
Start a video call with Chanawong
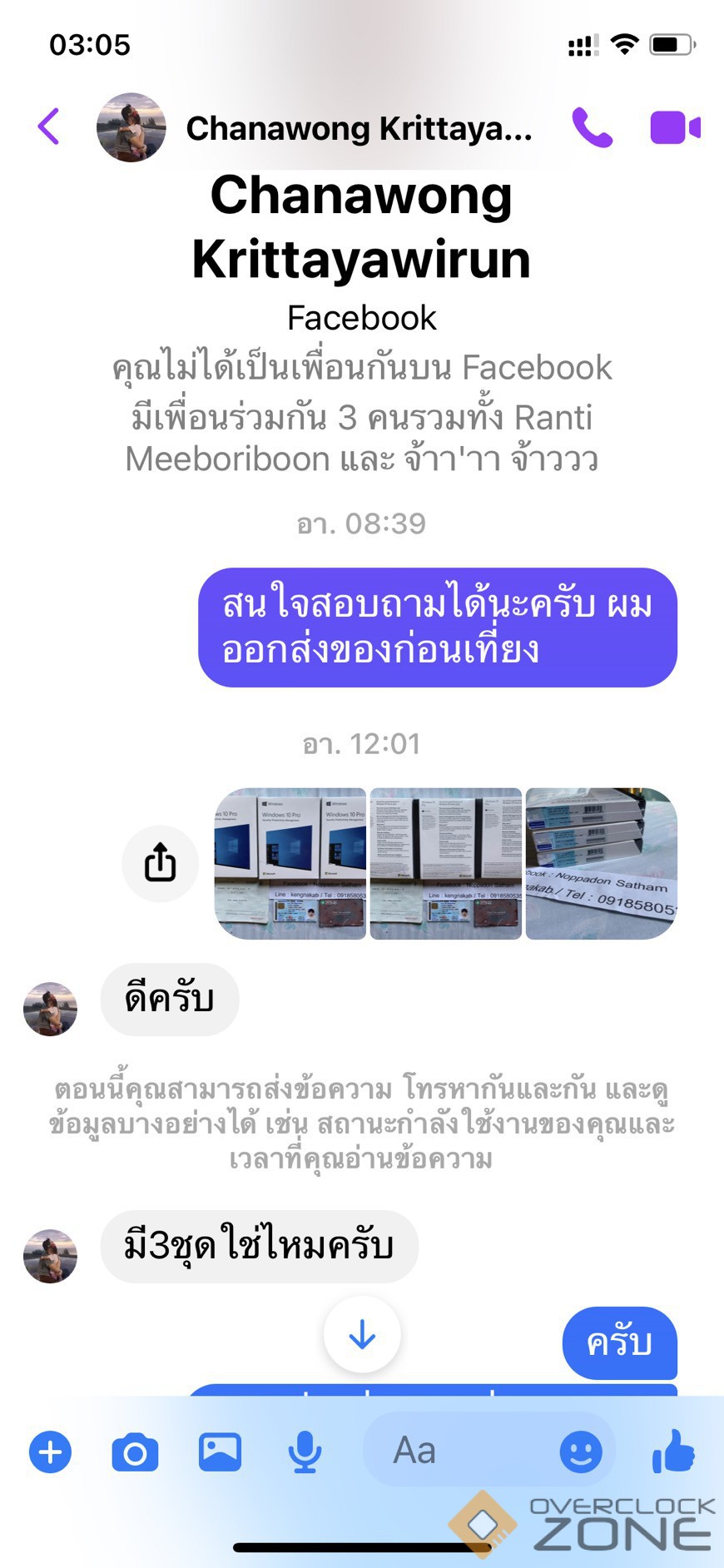tap(674, 128)
